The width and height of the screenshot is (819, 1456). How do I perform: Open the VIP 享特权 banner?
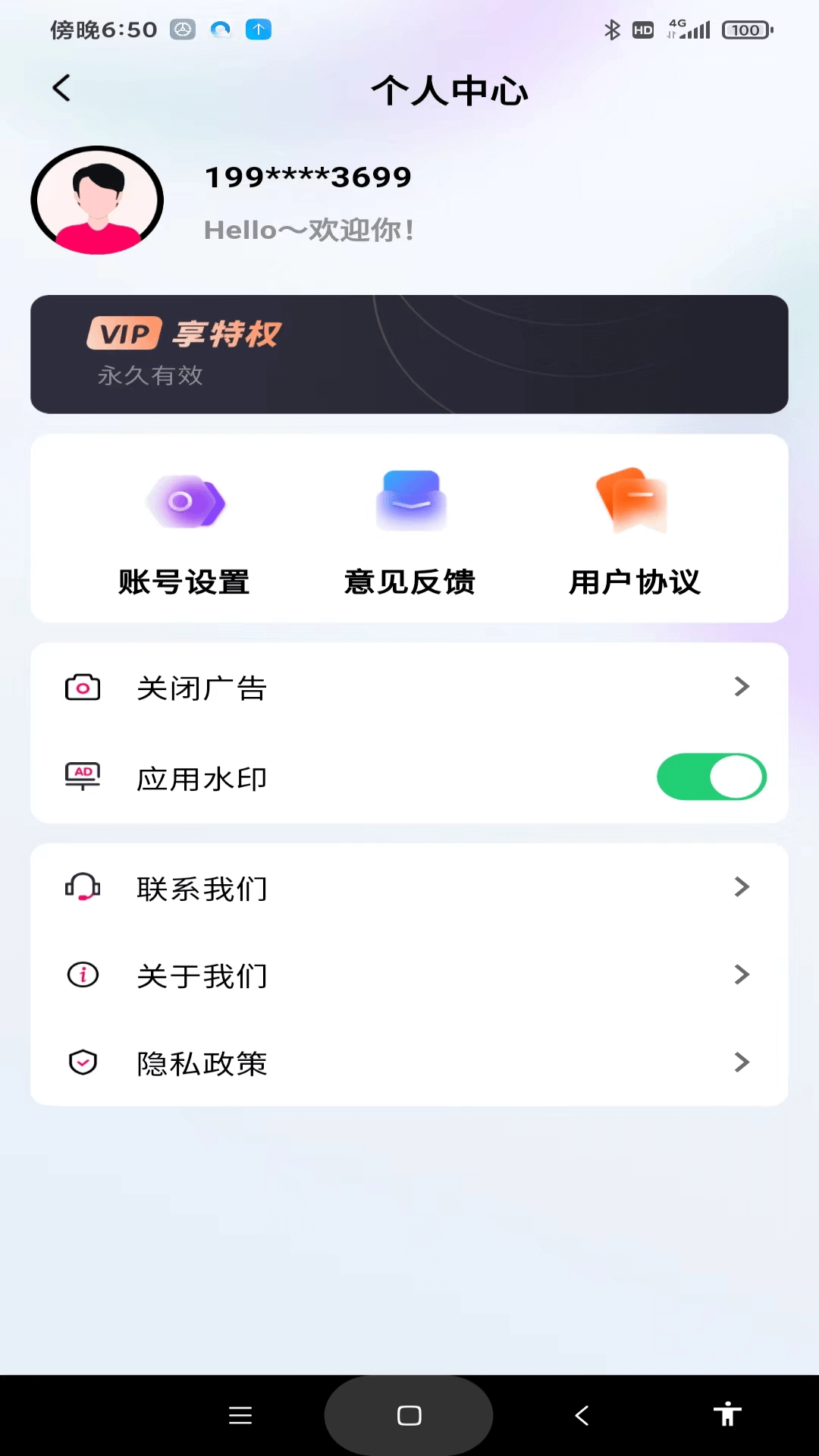409,354
